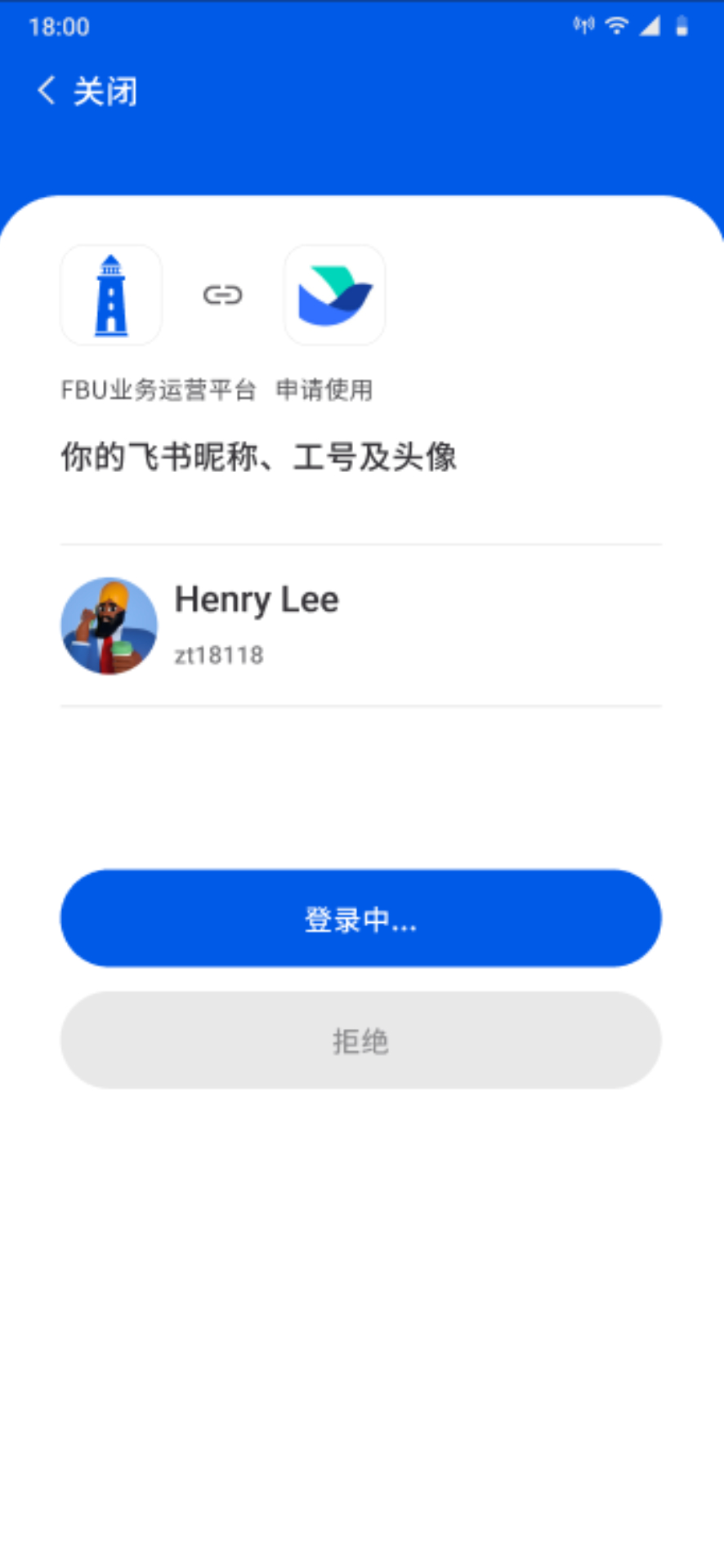
Task: Click the hotspot broadcast icon in status bar
Action: click(582, 25)
